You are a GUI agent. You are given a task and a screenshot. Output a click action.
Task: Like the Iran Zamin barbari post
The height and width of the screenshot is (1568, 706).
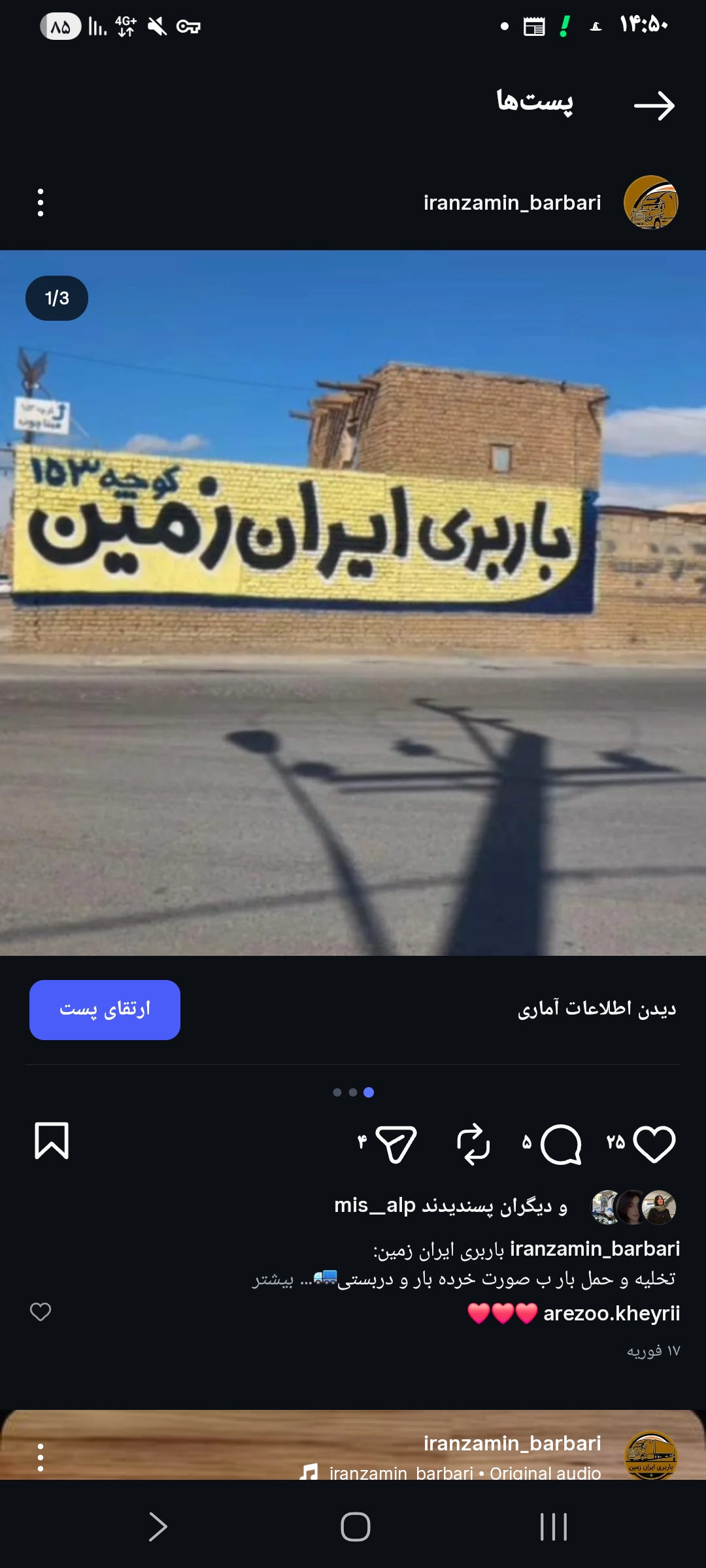[654, 1144]
